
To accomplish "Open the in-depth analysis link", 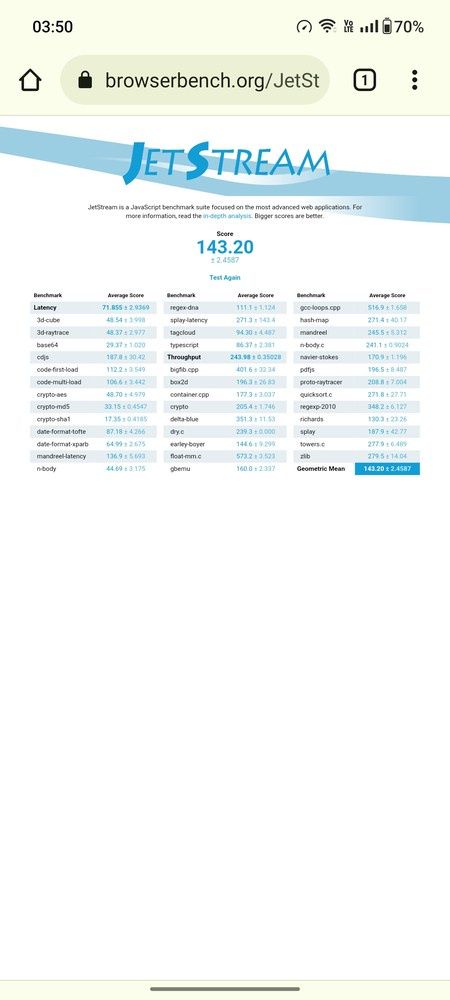I will [x=227, y=216].
